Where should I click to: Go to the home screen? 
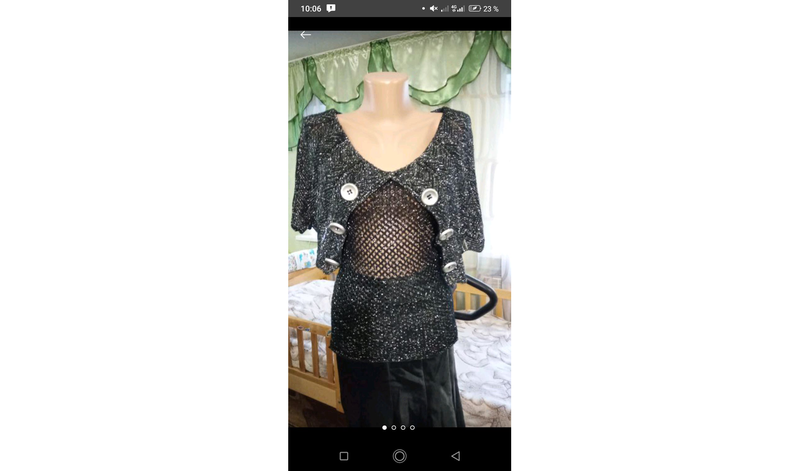400,456
